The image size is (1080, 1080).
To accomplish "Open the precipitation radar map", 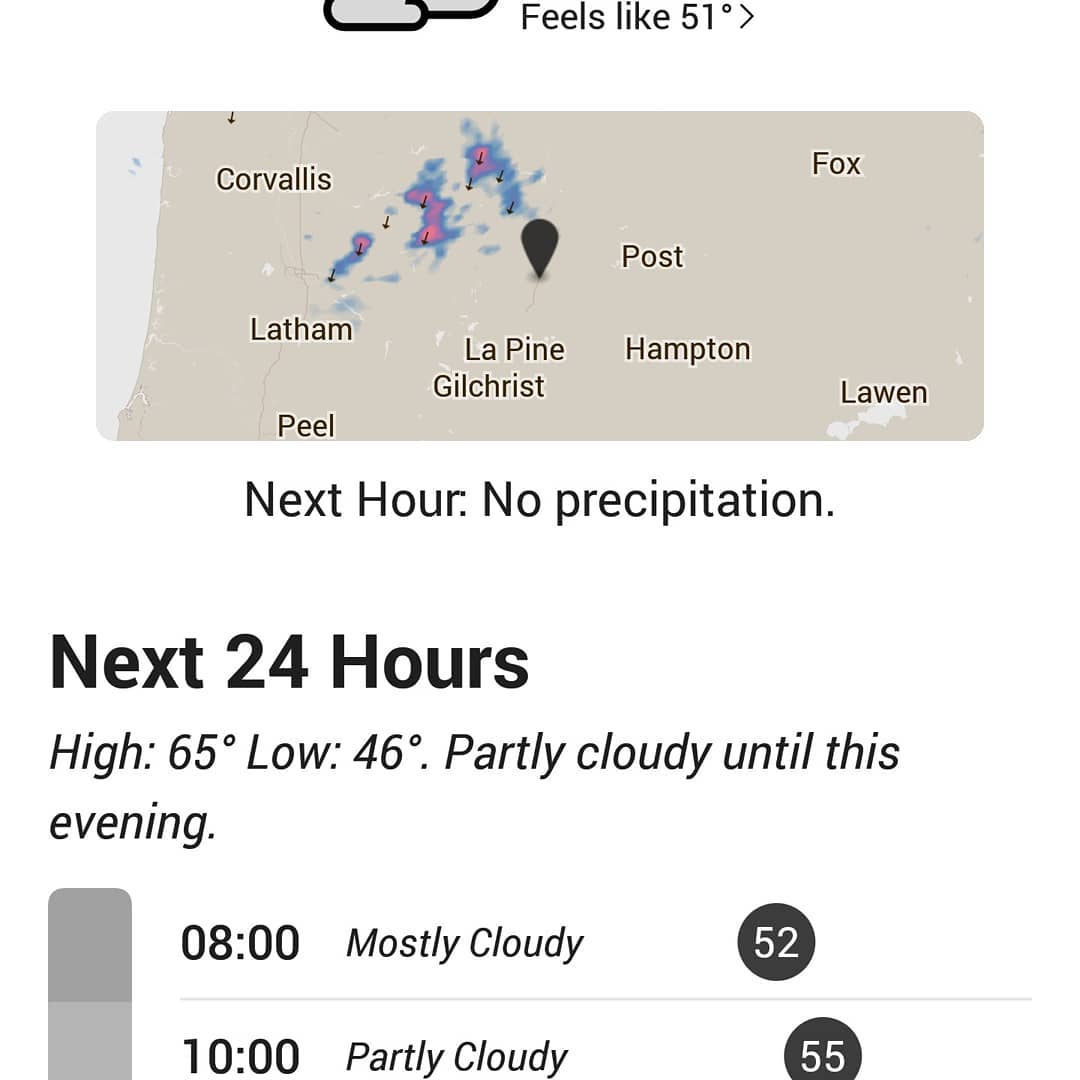I will [540, 275].
